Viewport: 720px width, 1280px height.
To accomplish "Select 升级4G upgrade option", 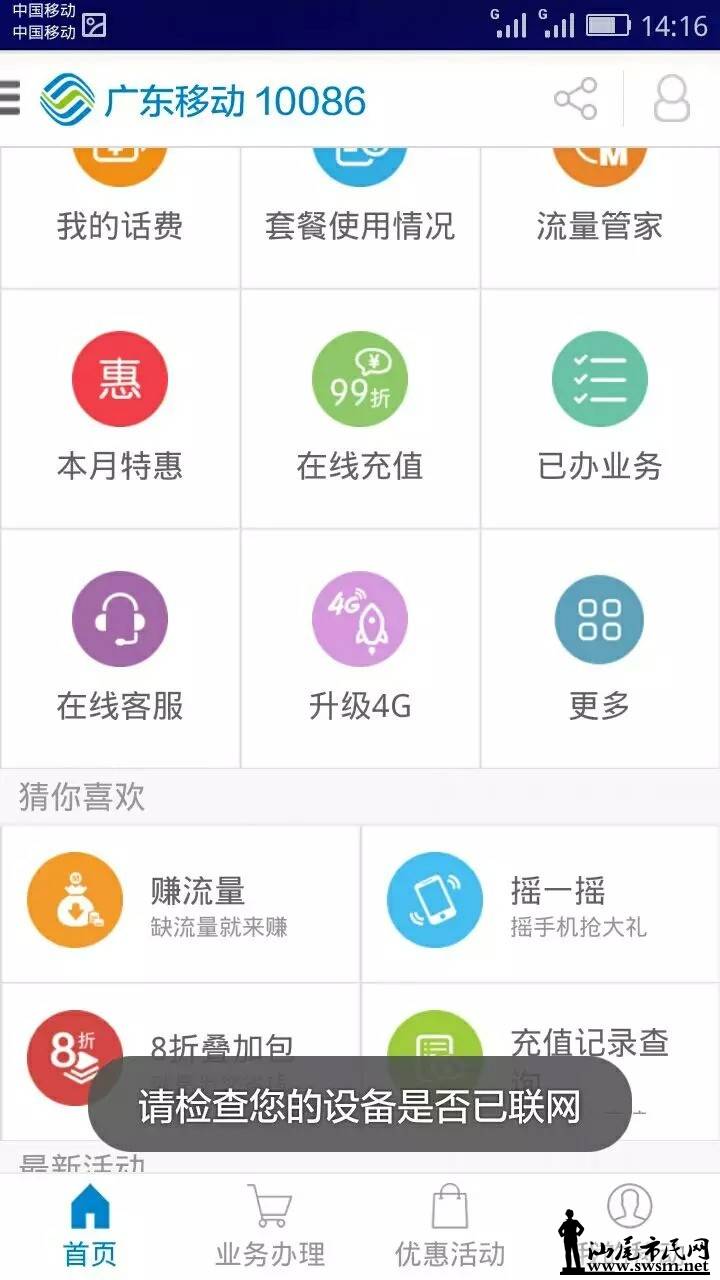I will [x=360, y=648].
